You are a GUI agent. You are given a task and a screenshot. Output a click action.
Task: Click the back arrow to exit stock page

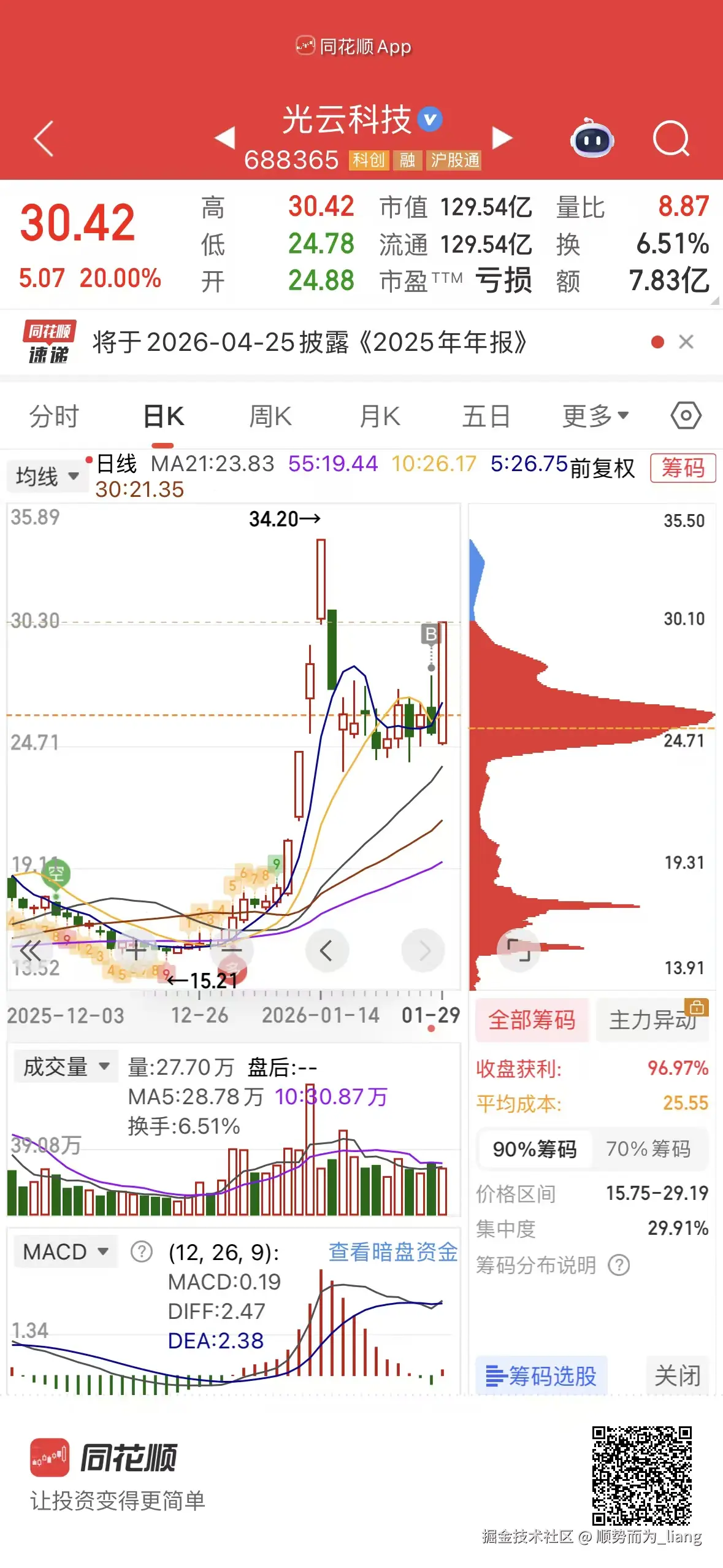click(42, 140)
